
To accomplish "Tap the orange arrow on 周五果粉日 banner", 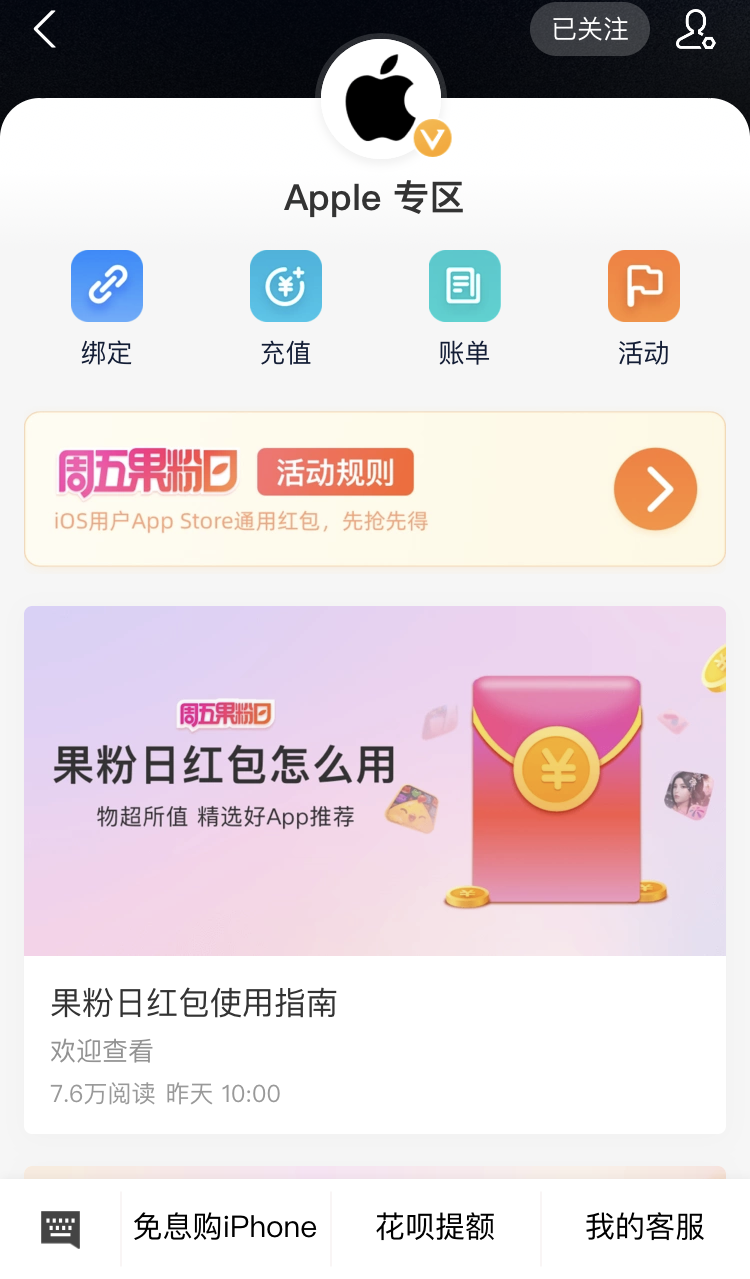I will click(655, 489).
